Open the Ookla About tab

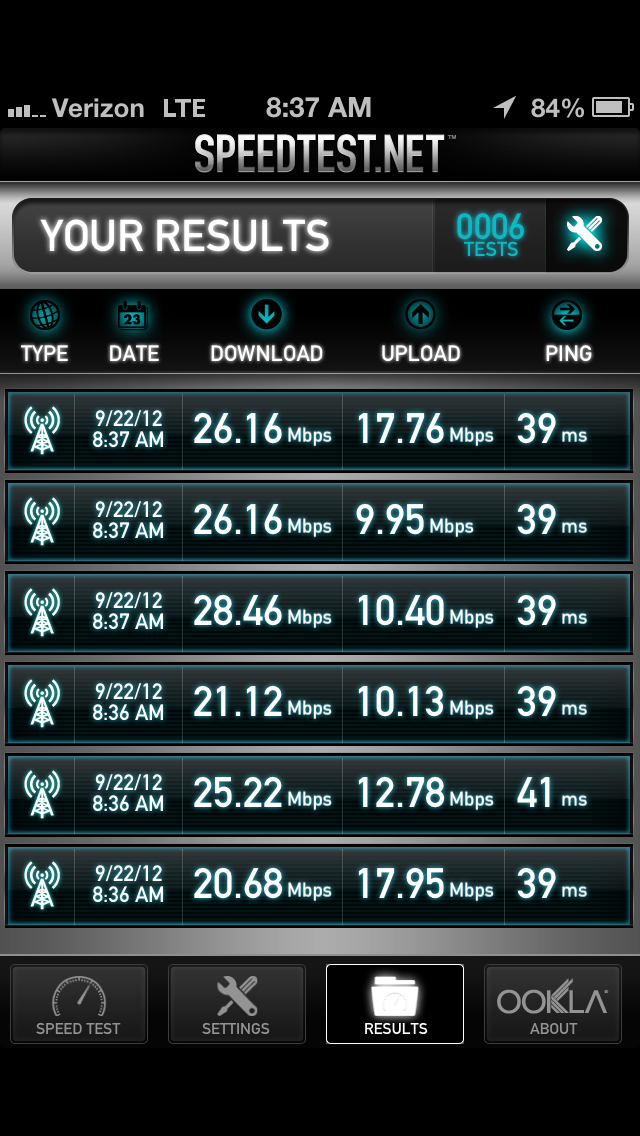point(553,1003)
